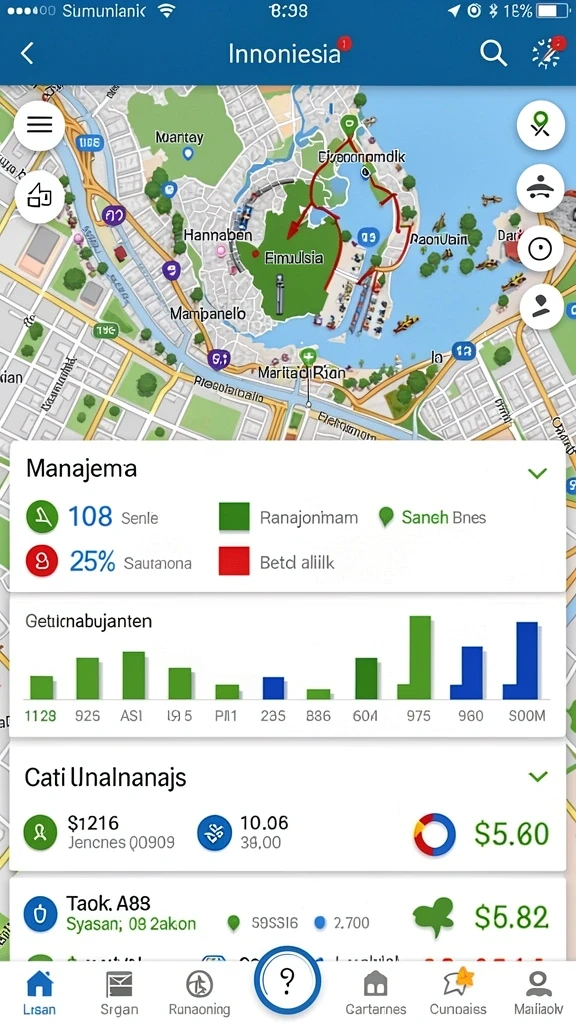Viewport: 576px width, 1024px height.
Task: Switch to the Cartarnes tab
Action: pos(376,991)
